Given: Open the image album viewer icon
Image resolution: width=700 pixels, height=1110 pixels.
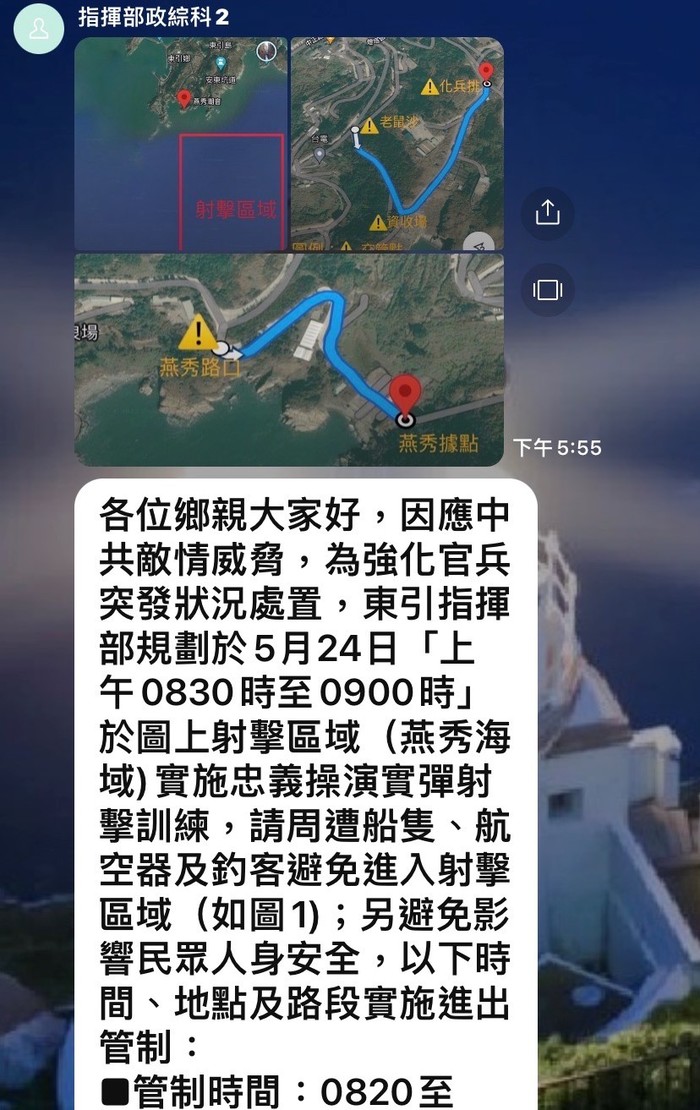Looking at the screenshot, I should pyautogui.click(x=548, y=290).
